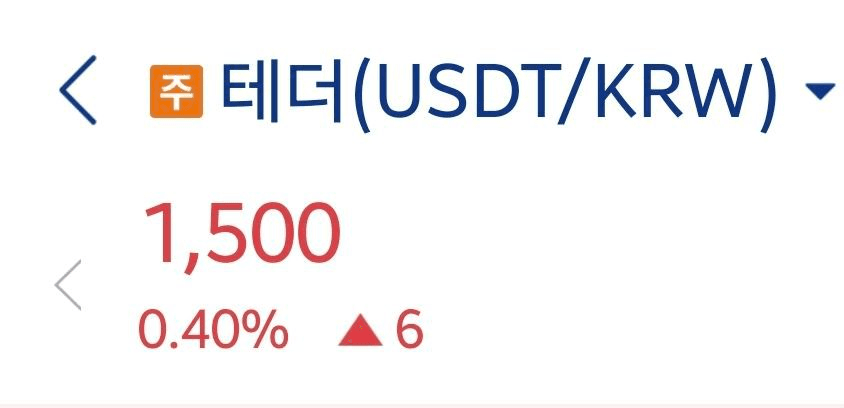Viewport: 844px width, 408px height.
Task: Tap the gray left chevron beside the price
Action: click(x=68, y=286)
